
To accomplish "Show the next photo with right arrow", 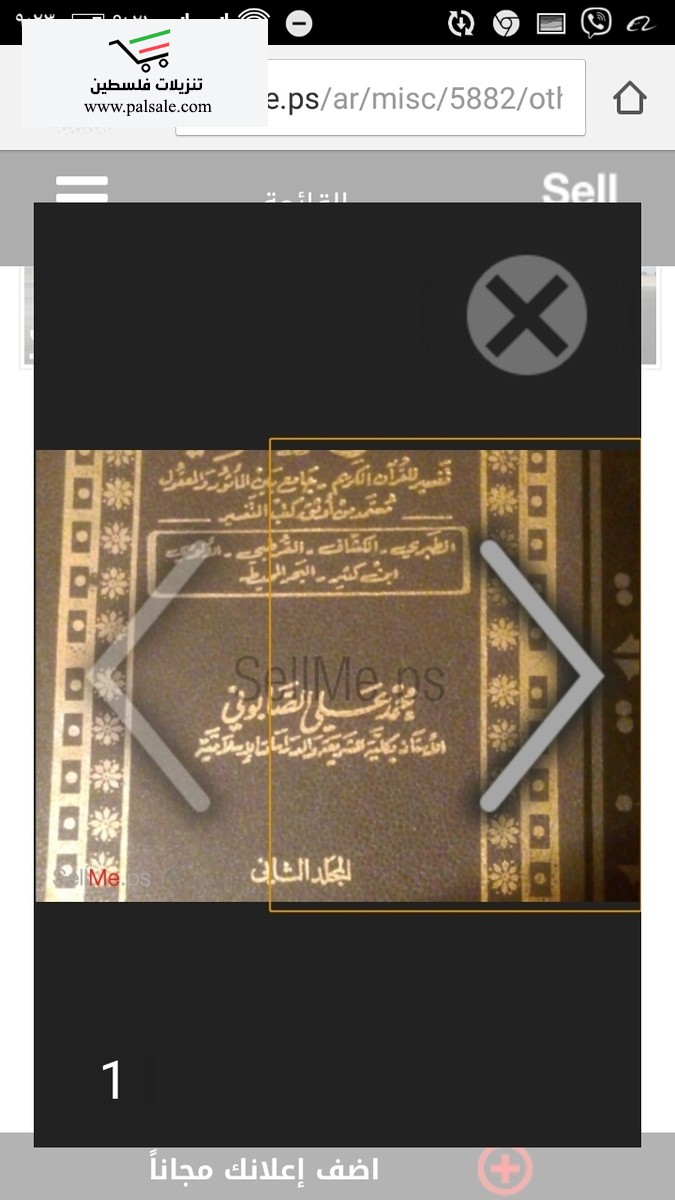I will pyautogui.click(x=541, y=676).
